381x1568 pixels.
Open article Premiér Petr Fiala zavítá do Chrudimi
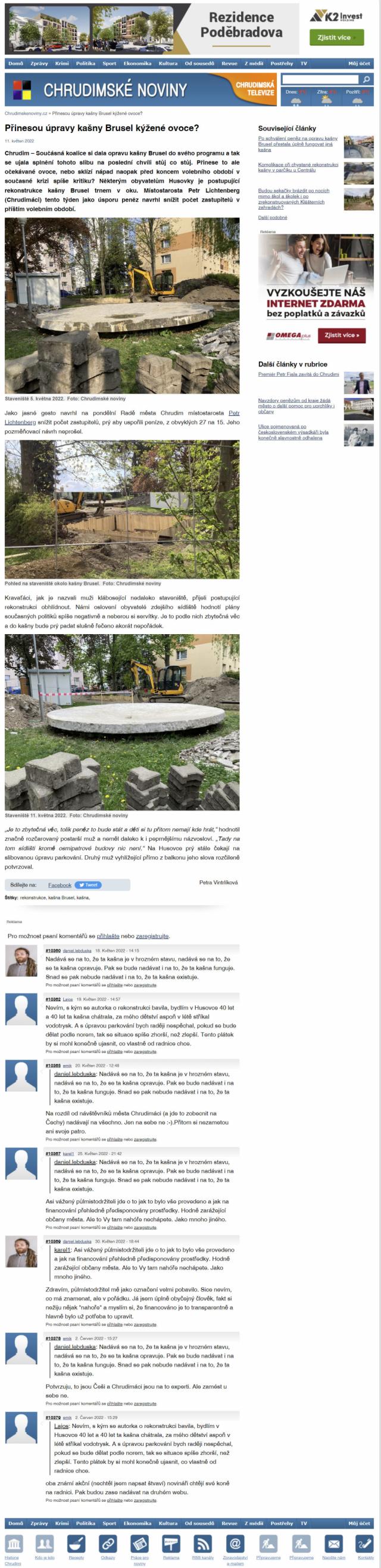point(298,374)
